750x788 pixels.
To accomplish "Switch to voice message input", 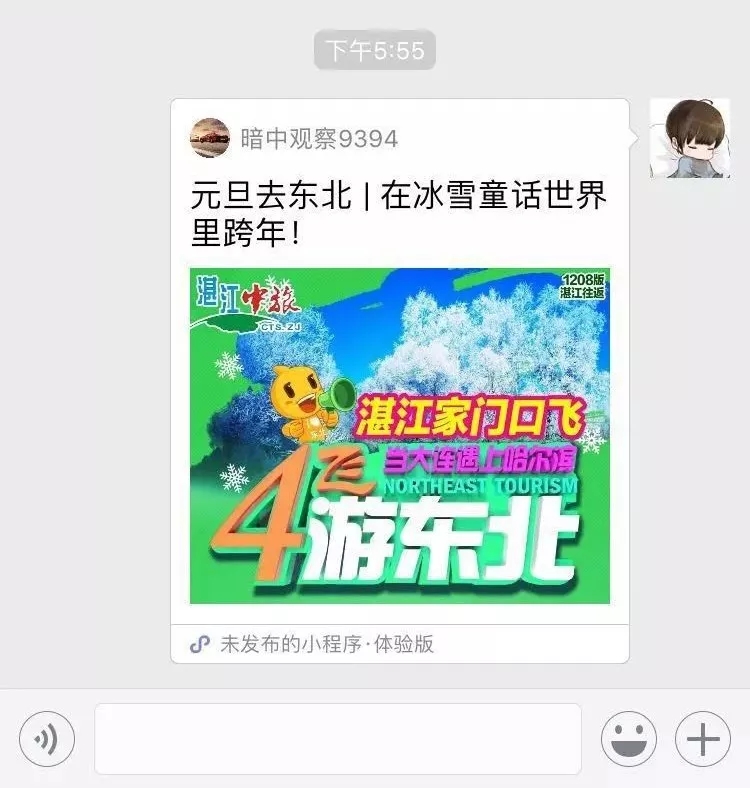I will click(46, 739).
